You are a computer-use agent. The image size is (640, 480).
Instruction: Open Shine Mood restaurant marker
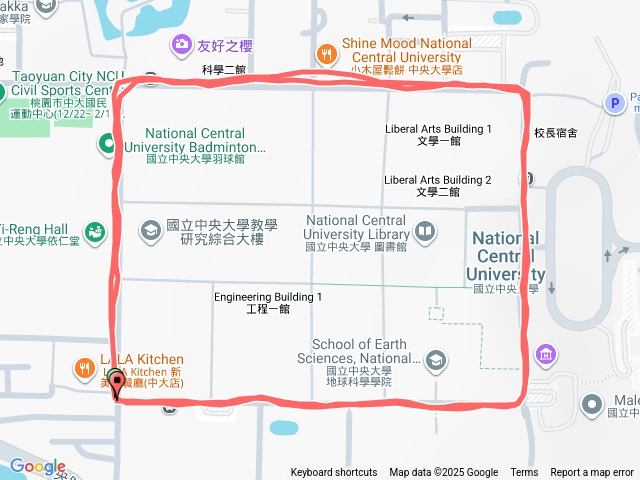pyautogui.click(x=326, y=54)
